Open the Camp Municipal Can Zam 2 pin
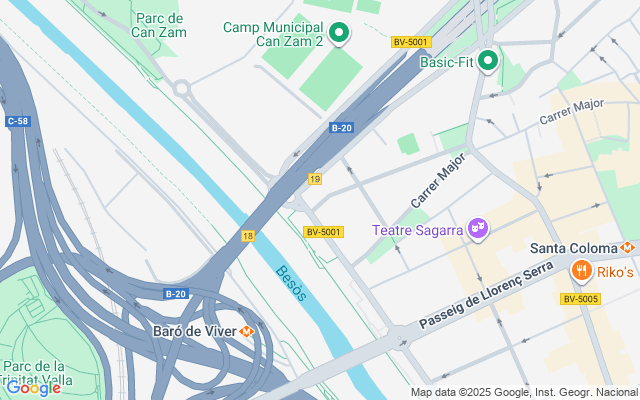 click(x=339, y=33)
